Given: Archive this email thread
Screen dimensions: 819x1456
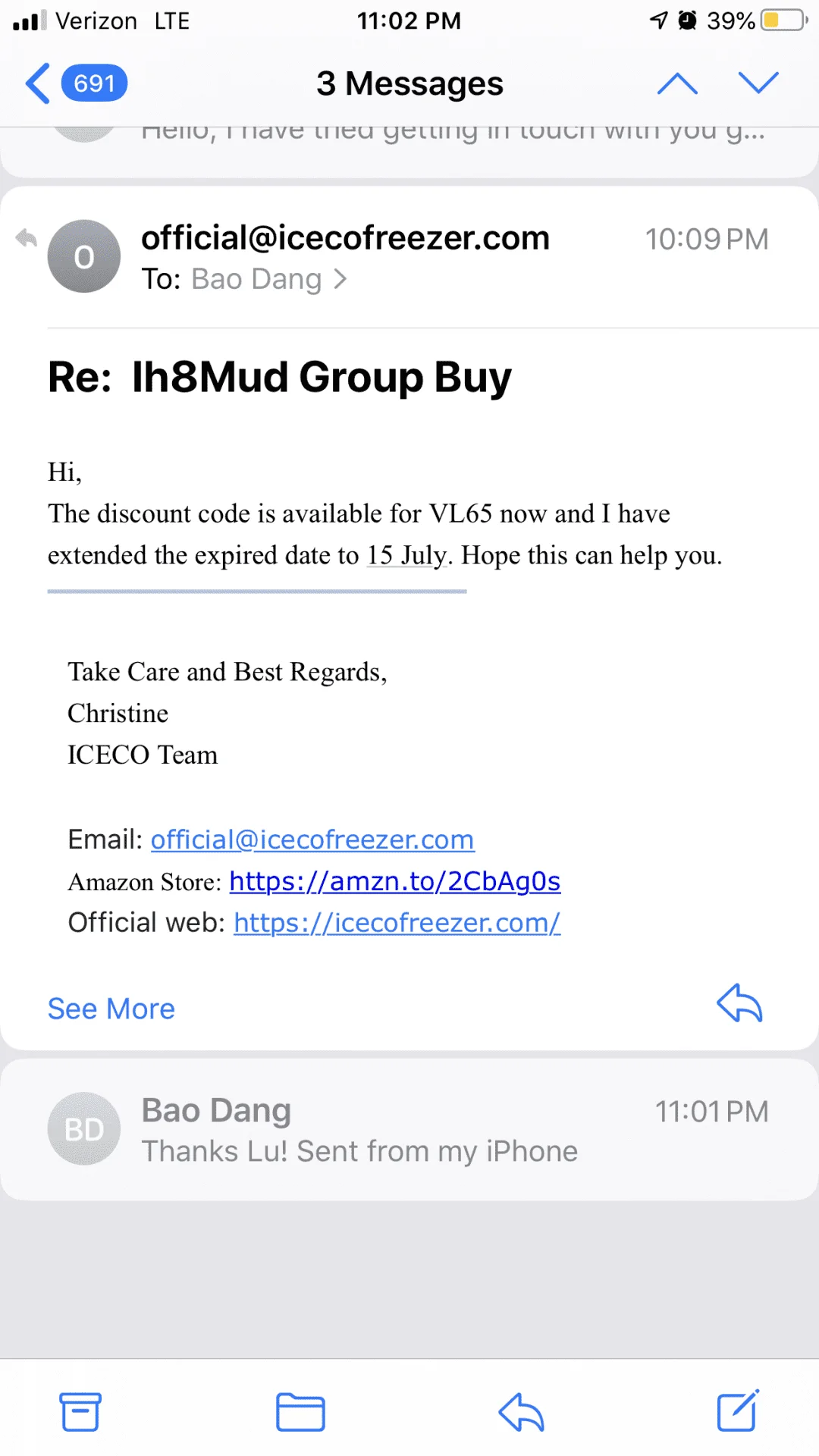Looking at the screenshot, I should (x=80, y=1412).
